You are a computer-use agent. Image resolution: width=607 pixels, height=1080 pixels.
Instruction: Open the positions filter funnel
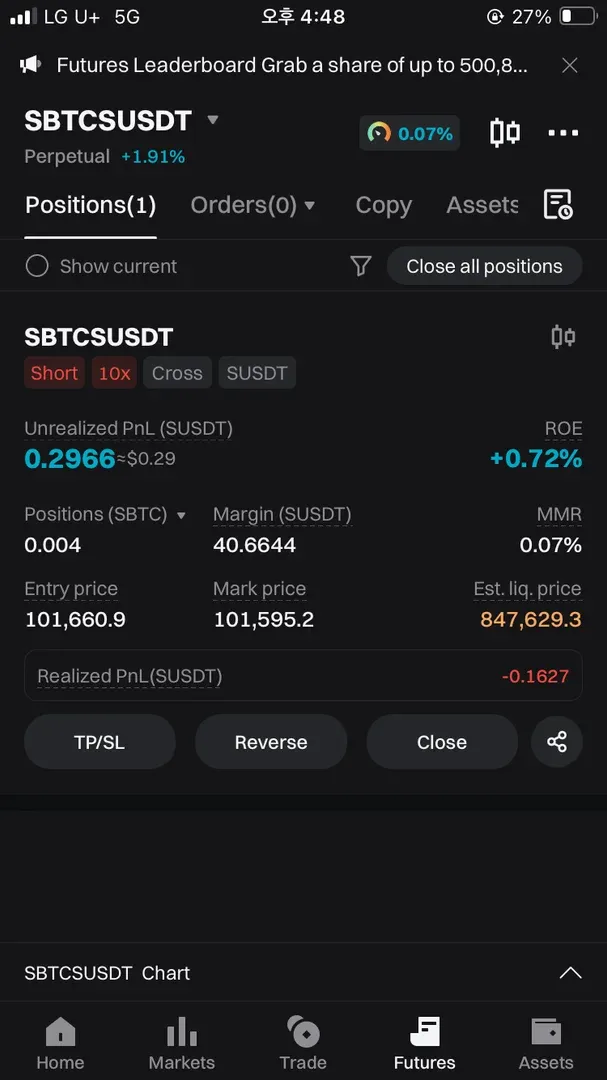361,266
